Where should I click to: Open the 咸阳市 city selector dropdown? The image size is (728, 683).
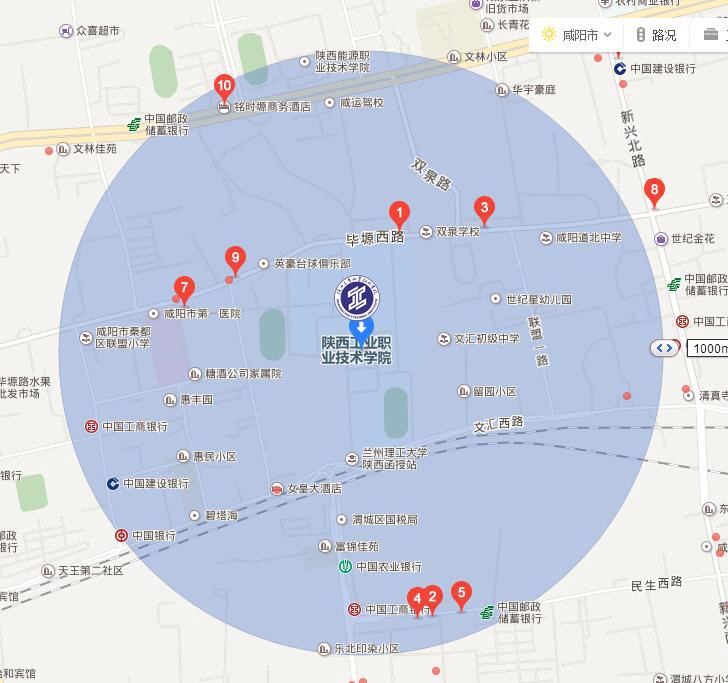coord(578,35)
